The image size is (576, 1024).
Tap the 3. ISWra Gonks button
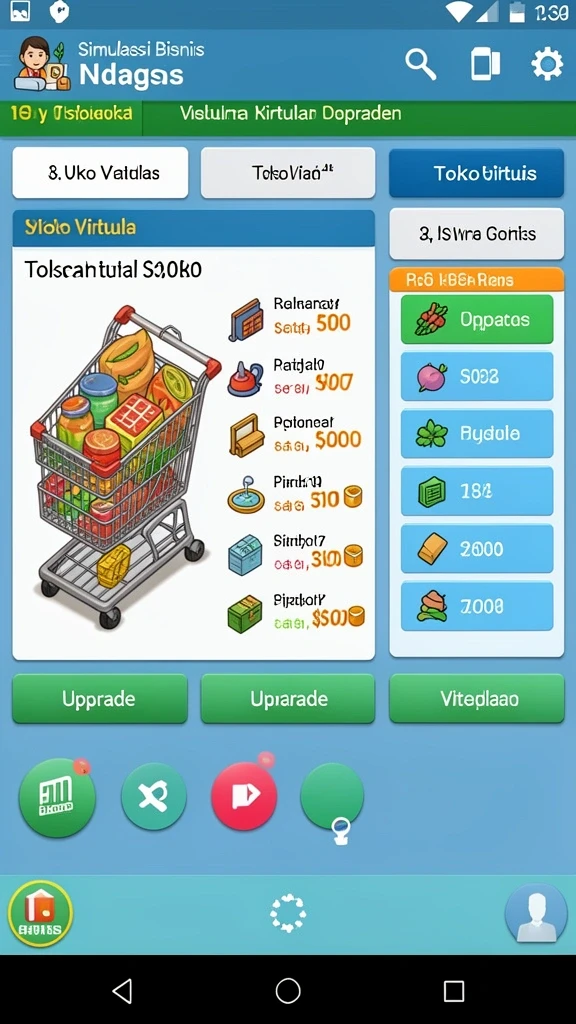(477, 234)
